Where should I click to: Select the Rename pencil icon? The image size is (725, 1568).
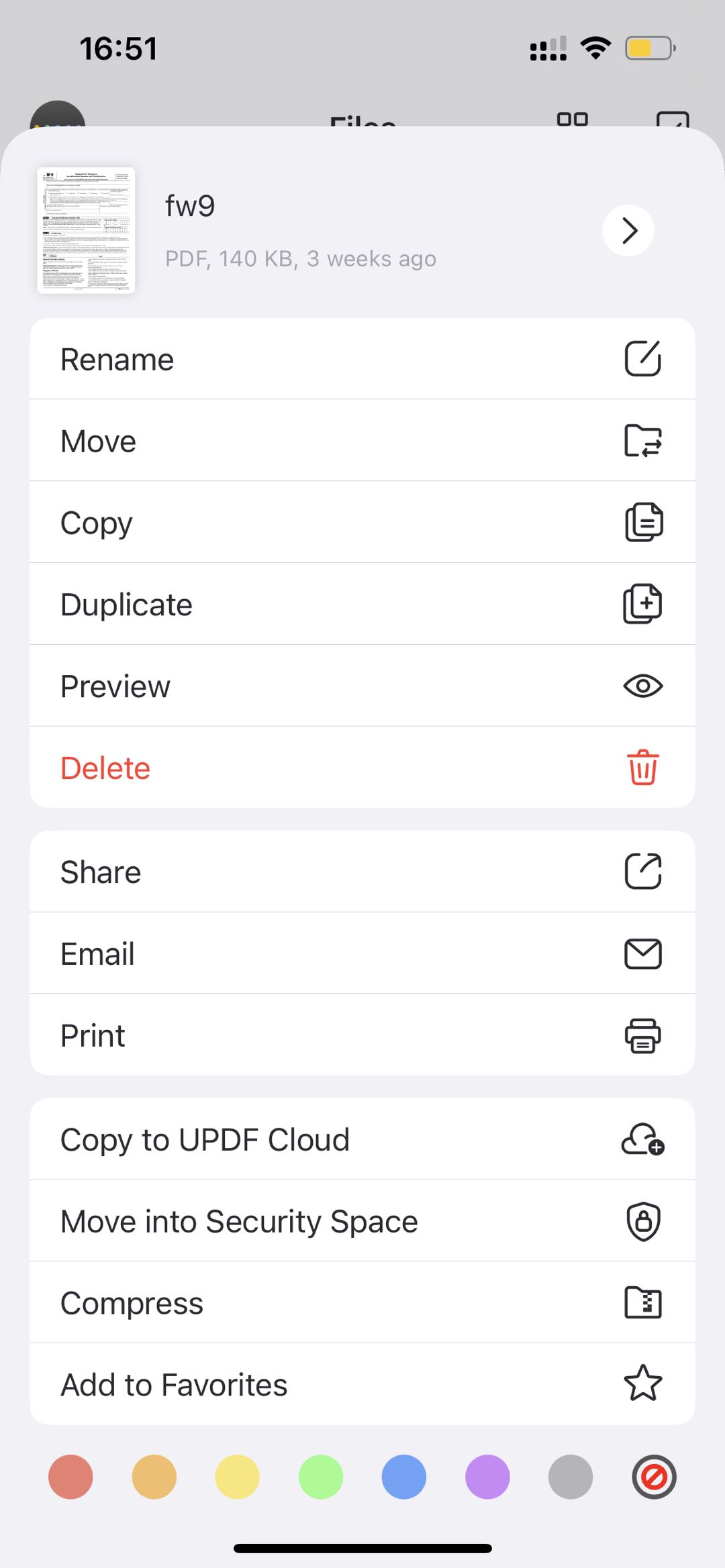[644, 359]
